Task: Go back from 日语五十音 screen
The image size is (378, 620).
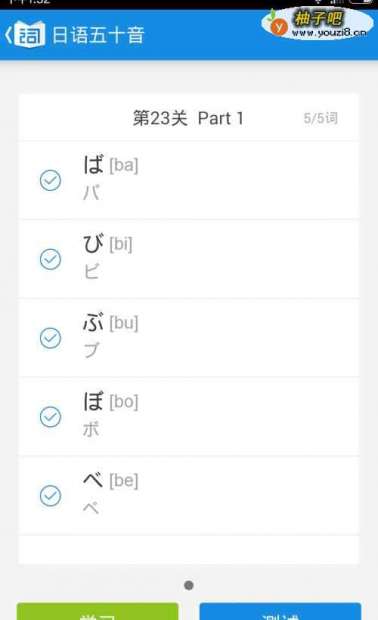Action: click(x=25, y=35)
